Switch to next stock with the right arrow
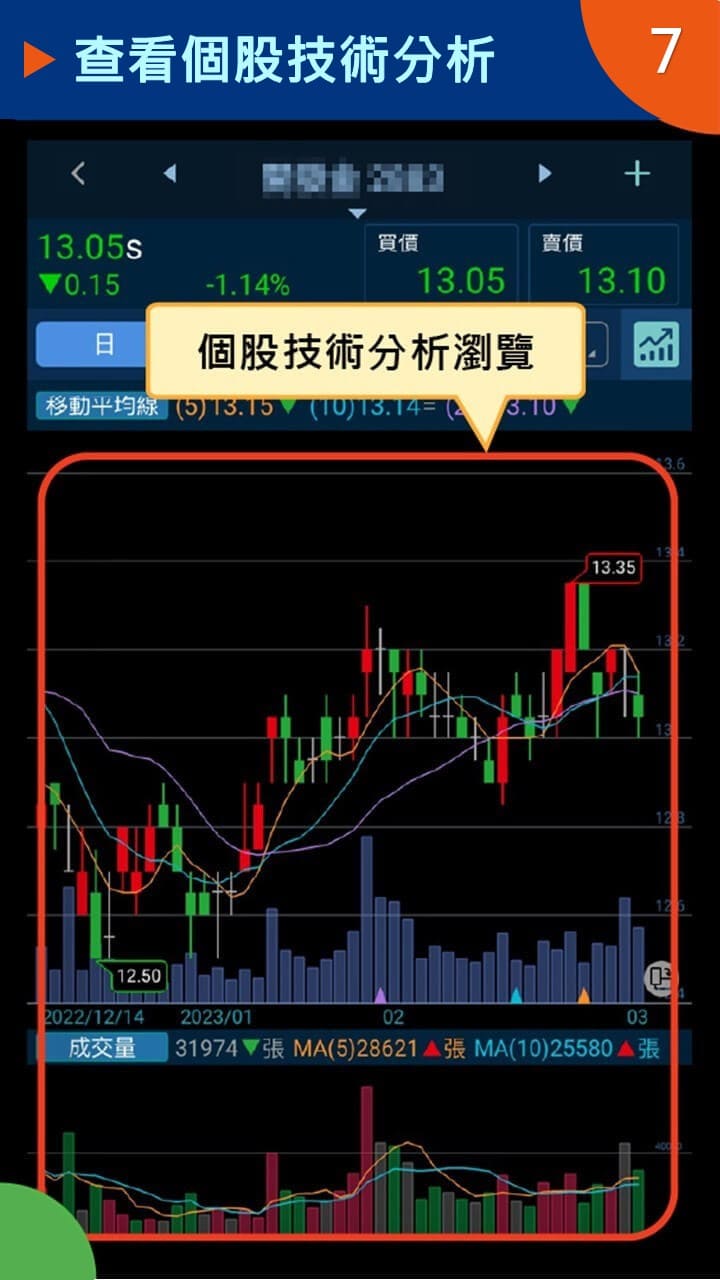This screenshot has height=1280, width=720. pyautogui.click(x=545, y=172)
